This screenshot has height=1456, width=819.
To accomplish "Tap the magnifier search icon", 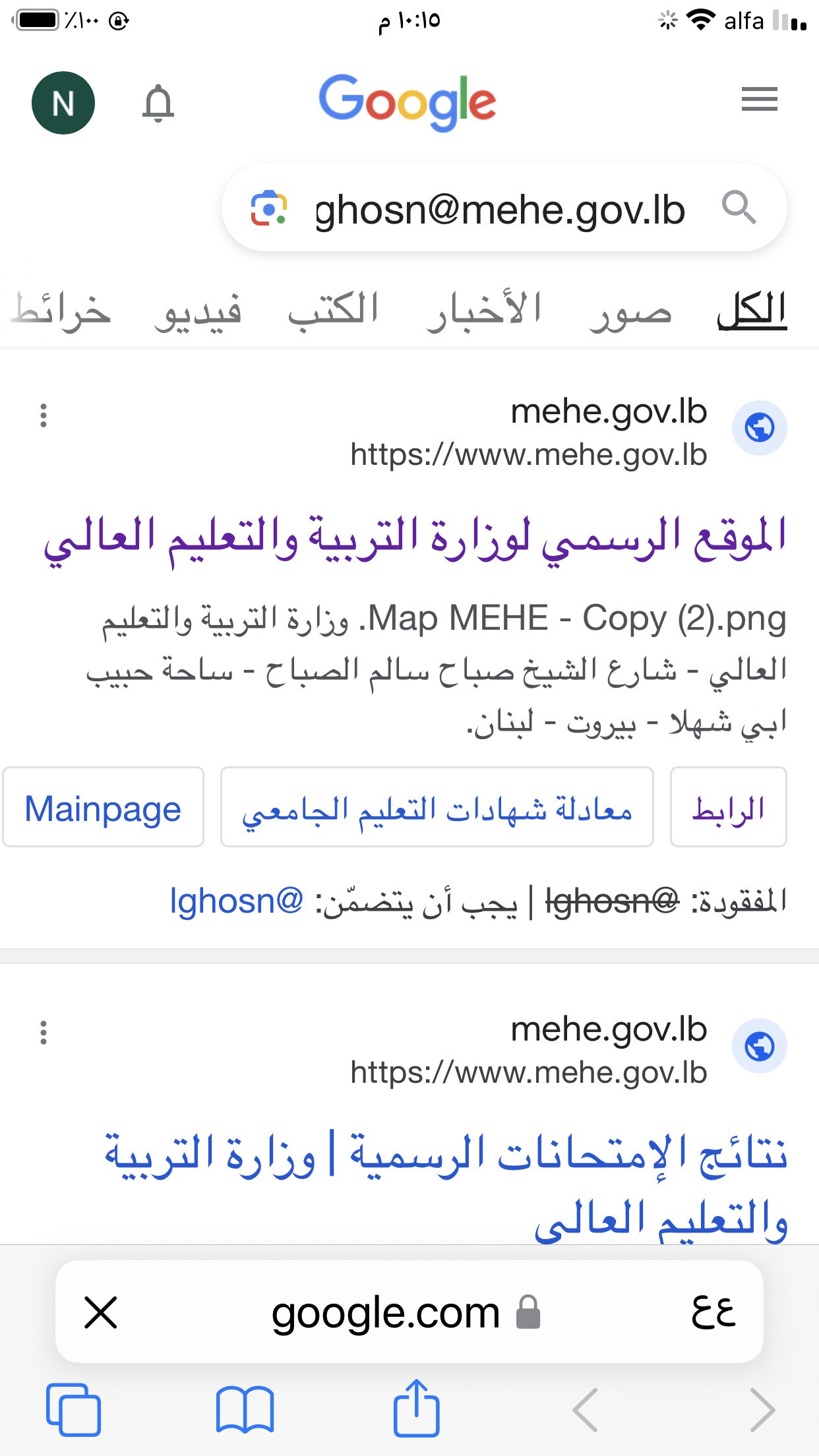I will tap(739, 208).
